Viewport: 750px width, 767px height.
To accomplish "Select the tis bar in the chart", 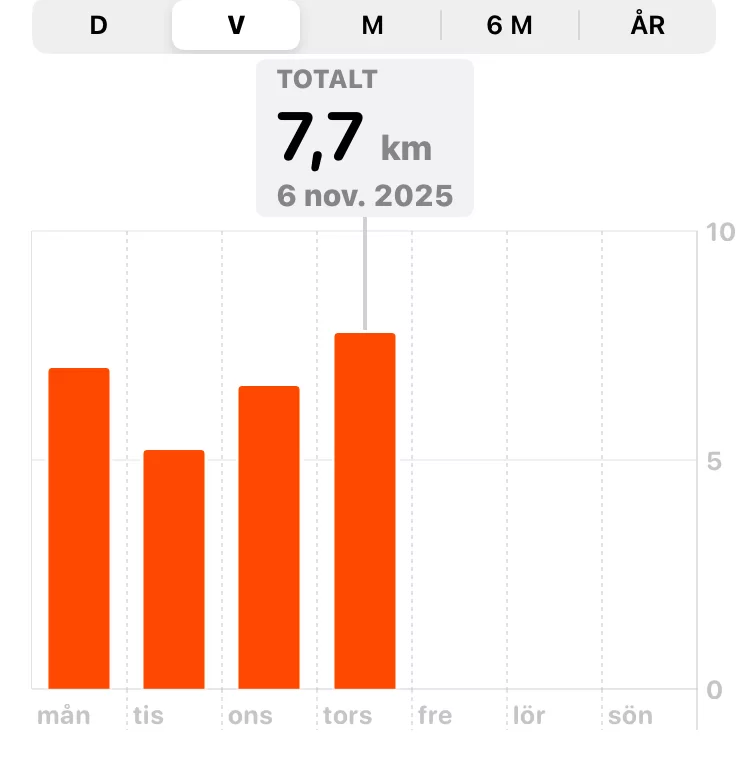I will (x=174, y=569).
